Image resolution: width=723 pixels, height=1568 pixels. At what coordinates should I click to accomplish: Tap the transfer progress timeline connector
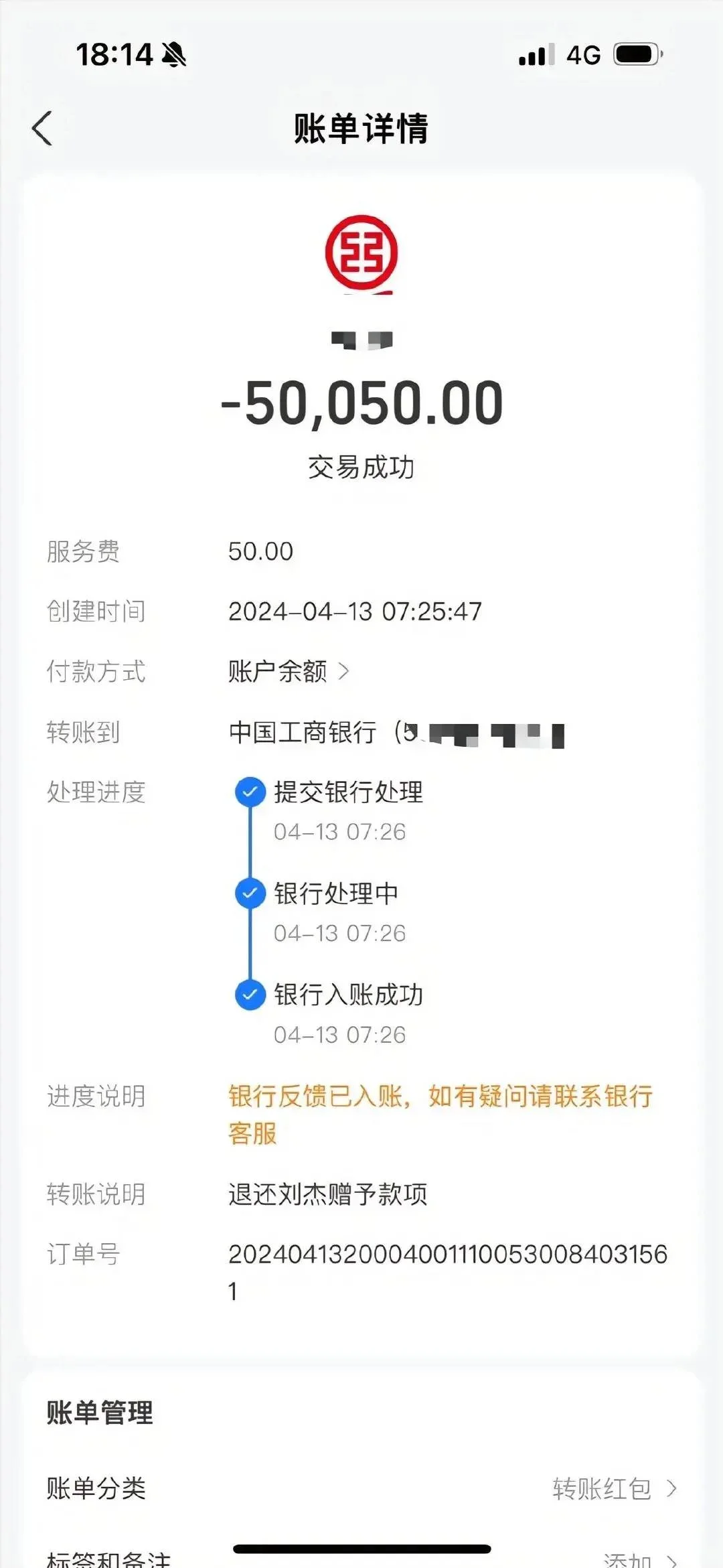point(251,844)
